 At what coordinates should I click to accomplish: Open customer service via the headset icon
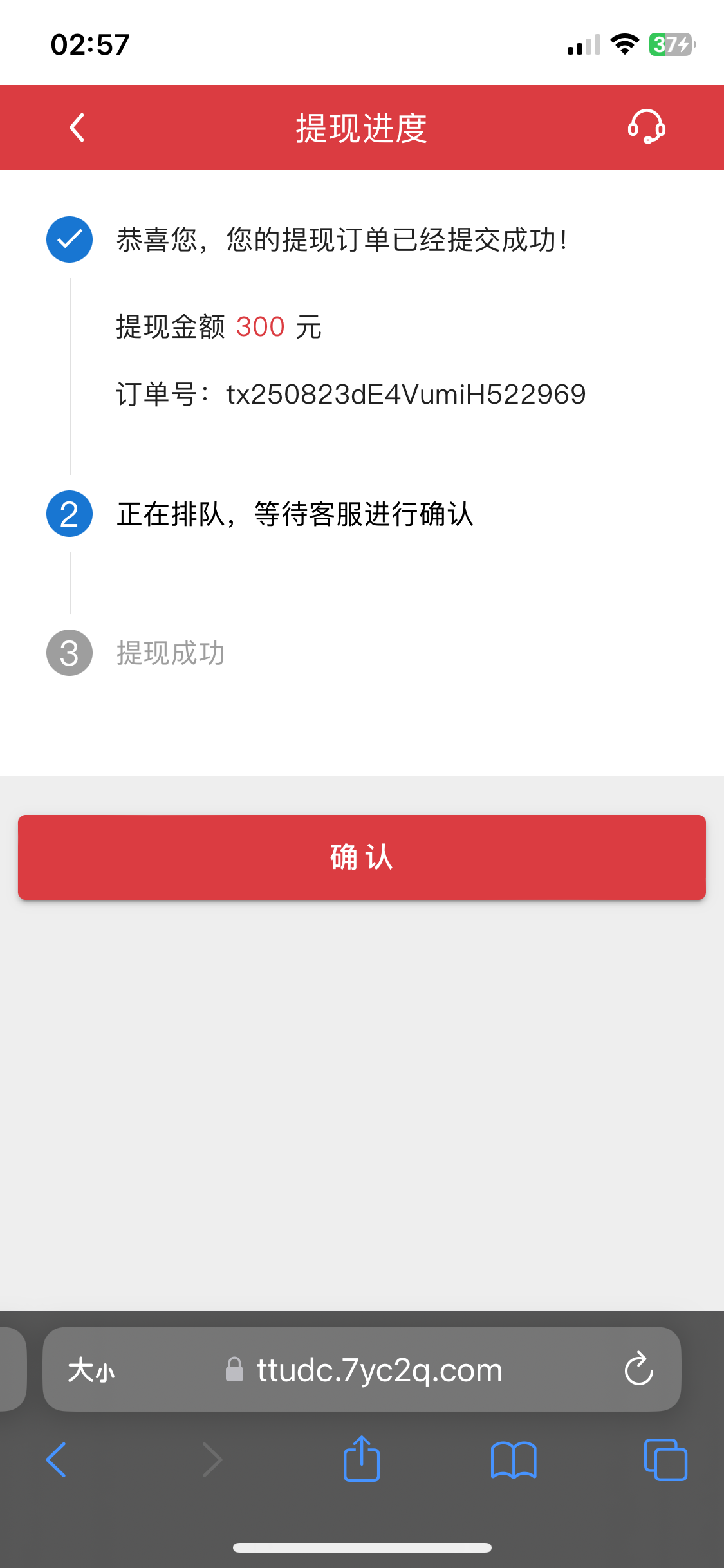tap(646, 127)
